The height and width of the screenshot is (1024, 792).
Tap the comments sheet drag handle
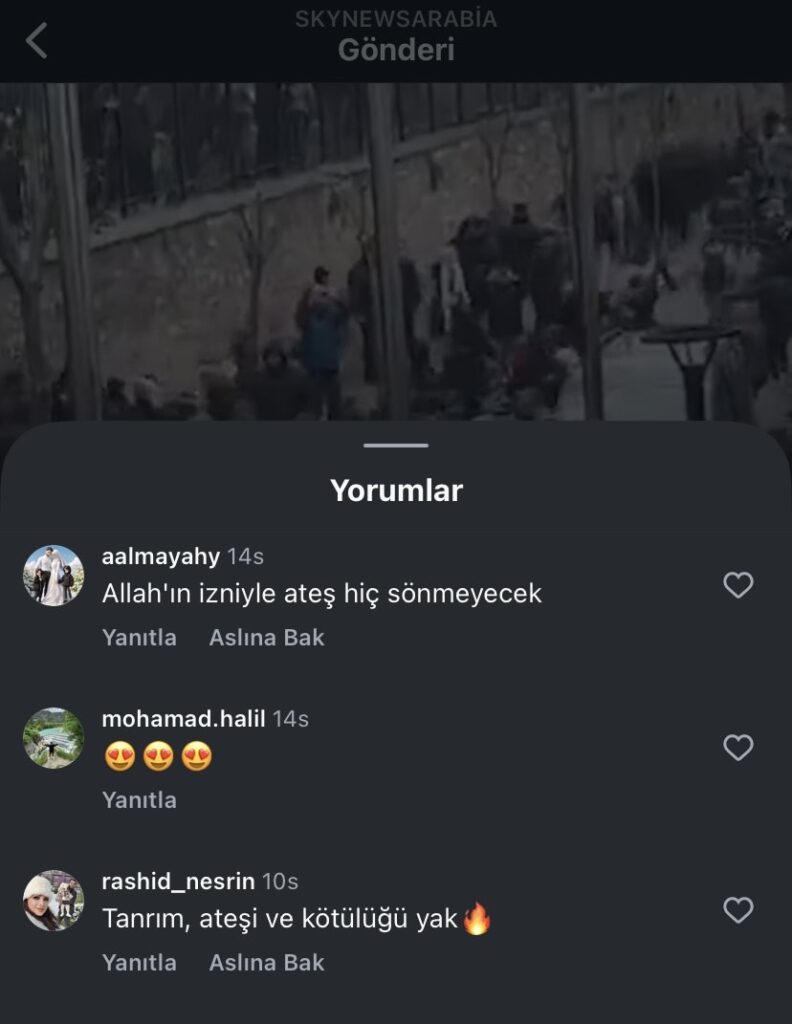pyautogui.click(x=396, y=445)
